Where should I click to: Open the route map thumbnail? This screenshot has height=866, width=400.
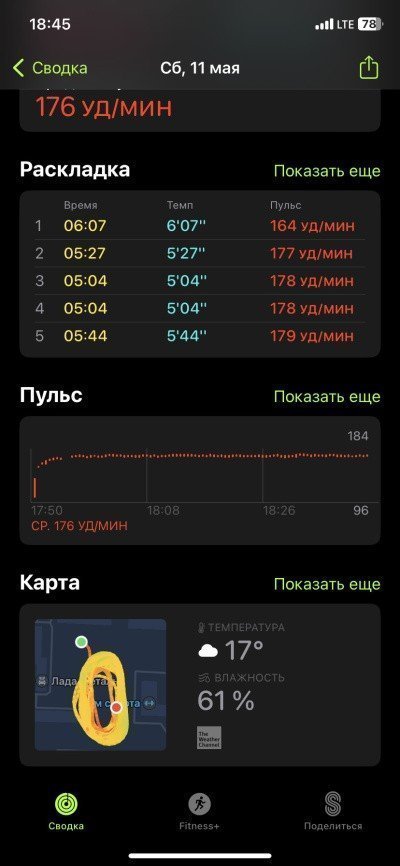tap(100, 684)
